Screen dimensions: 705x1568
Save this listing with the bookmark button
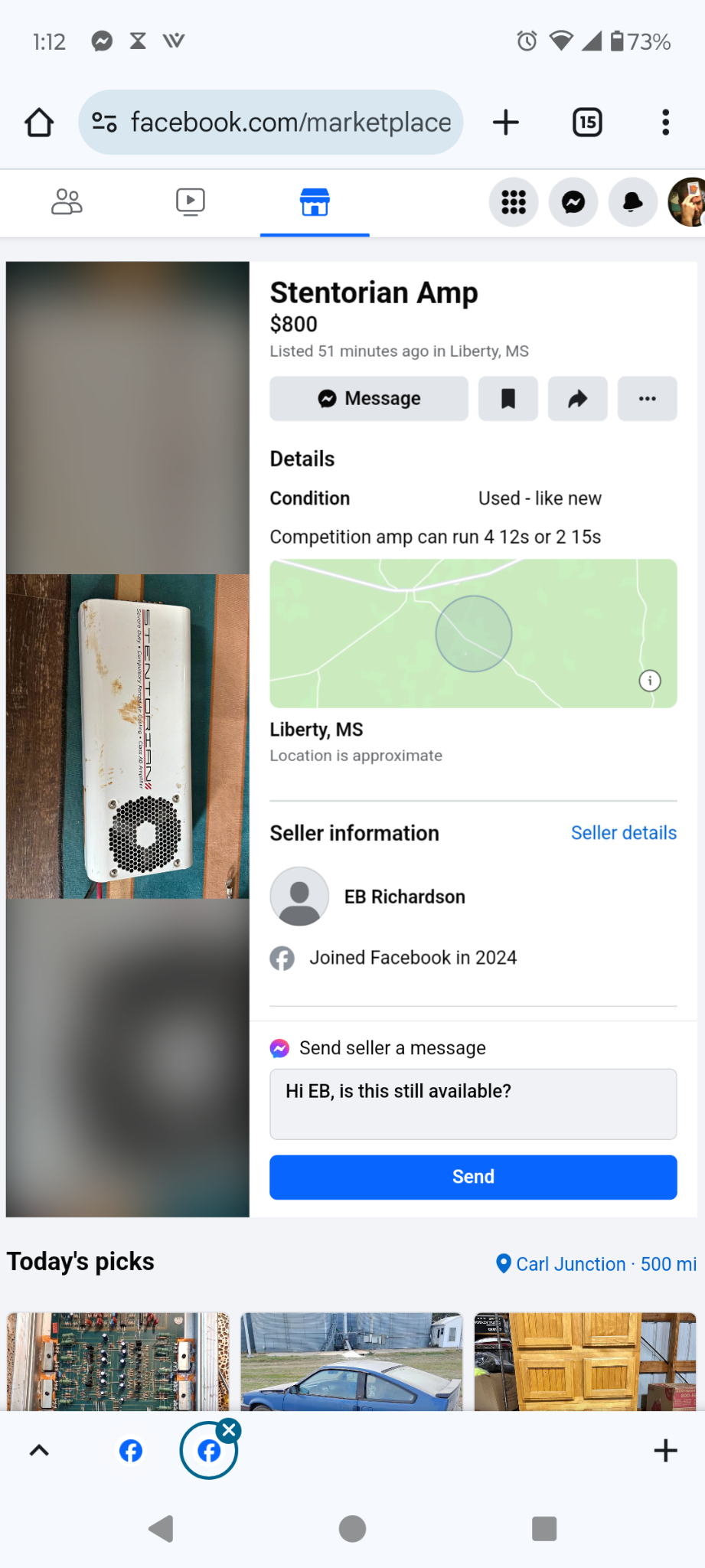pos(508,398)
